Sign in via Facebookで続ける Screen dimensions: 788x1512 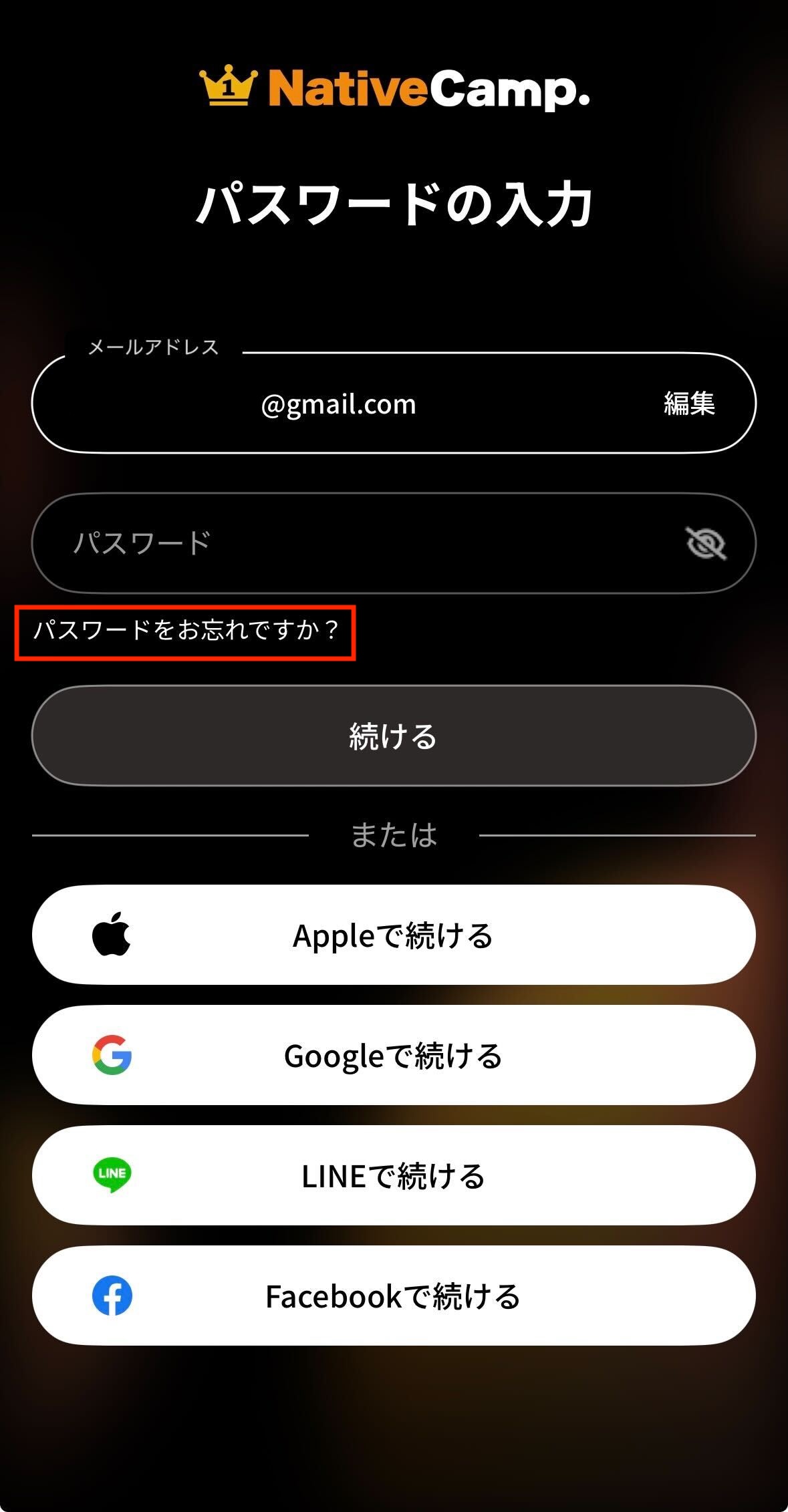coord(394,1296)
